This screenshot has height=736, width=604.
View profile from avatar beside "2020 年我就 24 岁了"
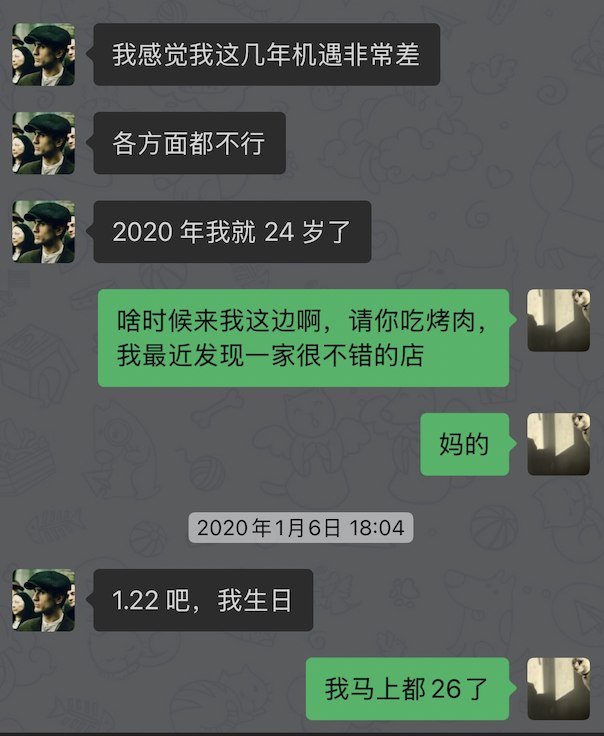[x=43, y=232]
